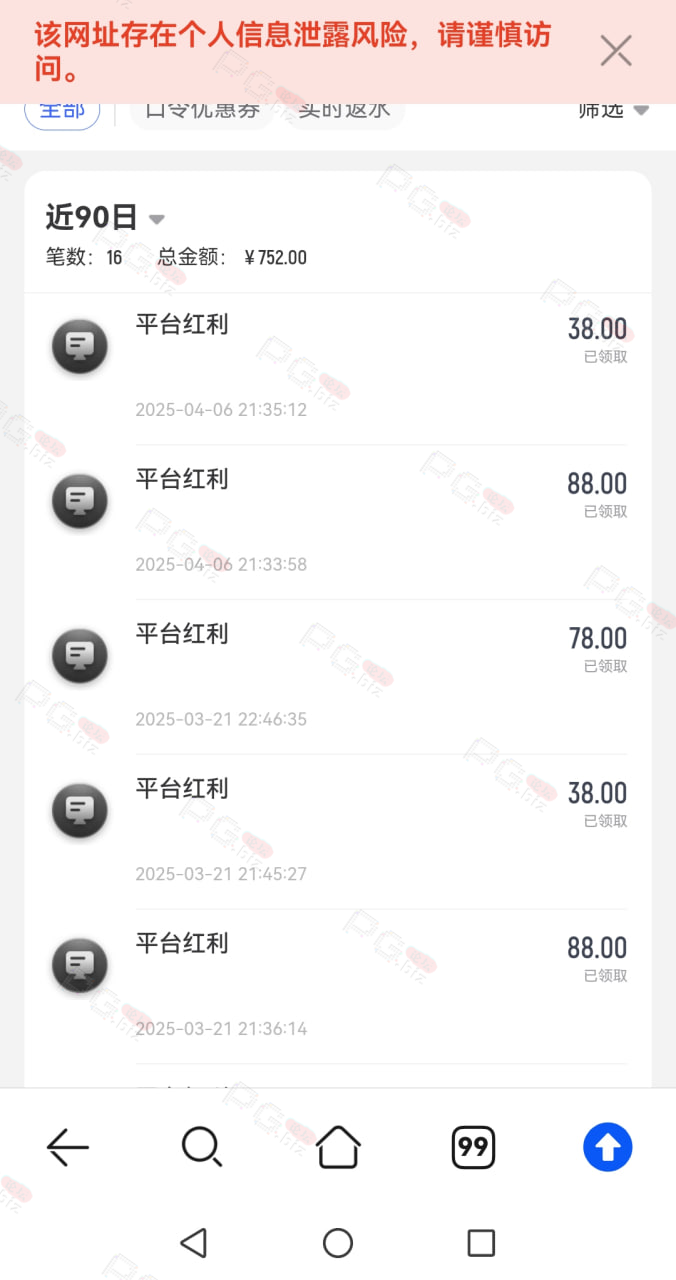Open the 88.00 record from 2025-03-21 21:36:14
The height and width of the screenshot is (1280, 676).
(338, 986)
